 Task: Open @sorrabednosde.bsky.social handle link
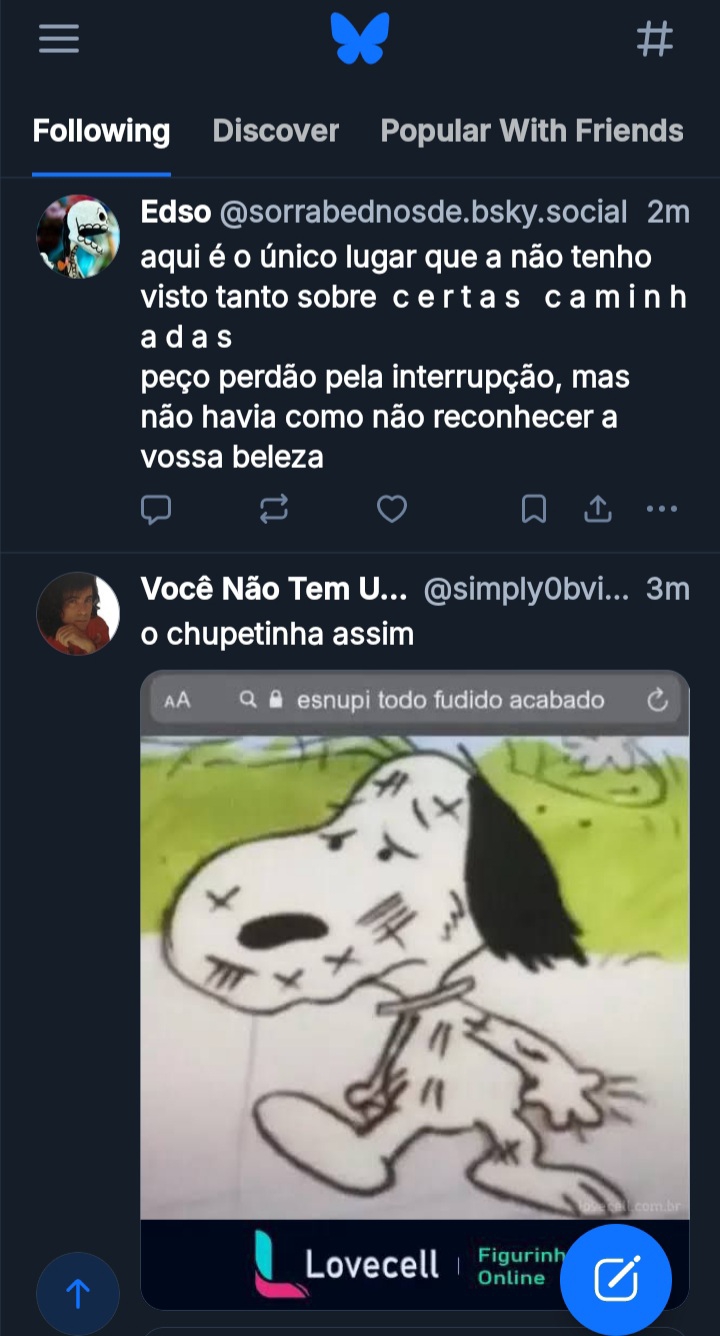click(x=423, y=212)
